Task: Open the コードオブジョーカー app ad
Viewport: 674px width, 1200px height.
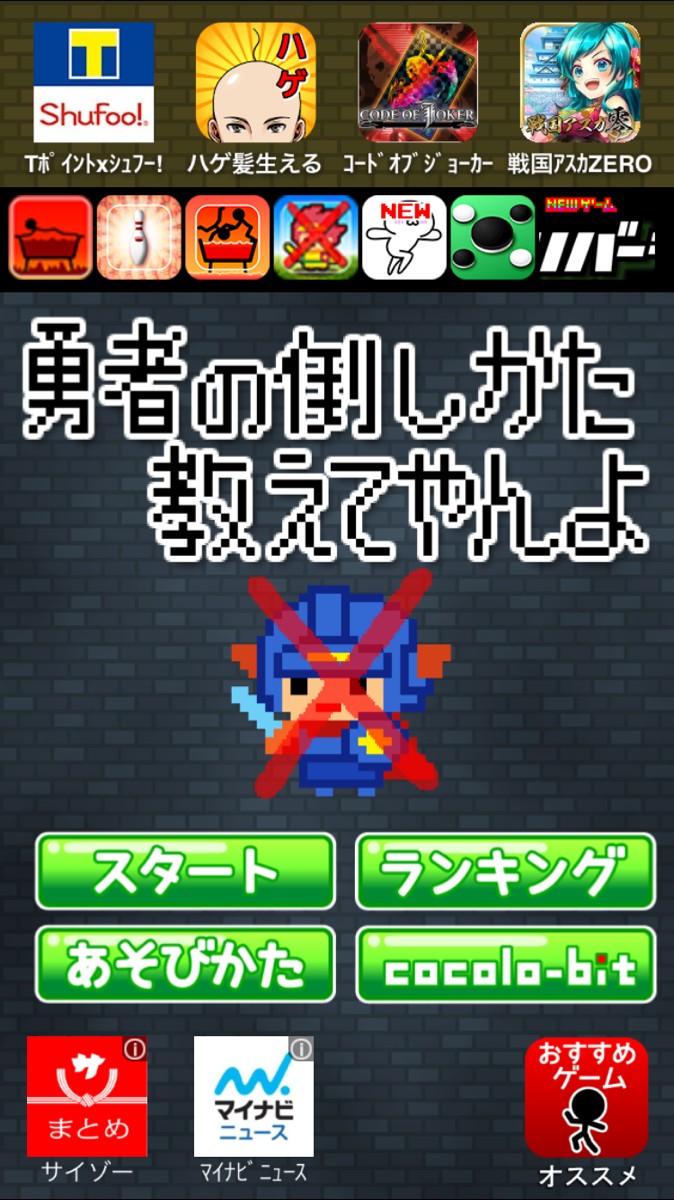Action: point(418,84)
